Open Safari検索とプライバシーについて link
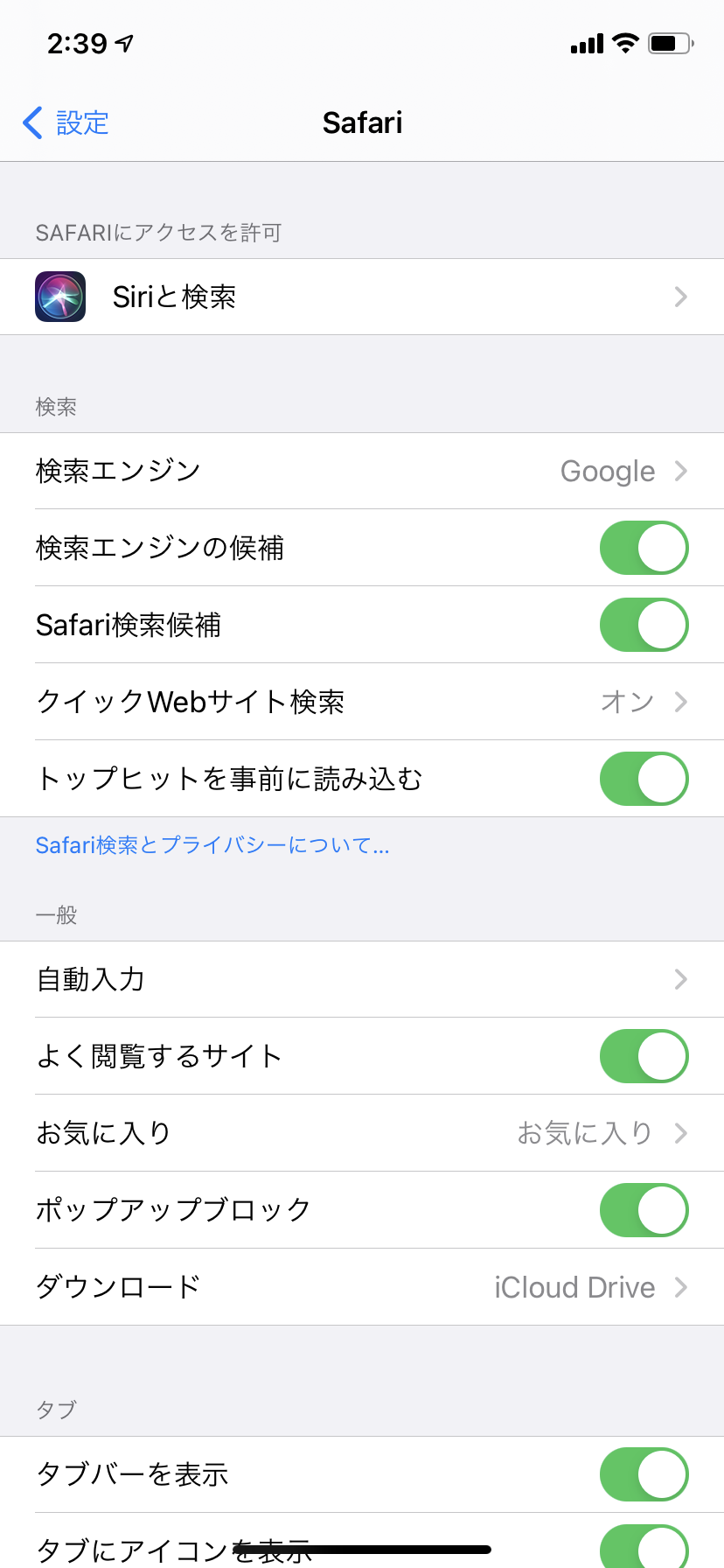The width and height of the screenshot is (724, 1568). (212, 845)
